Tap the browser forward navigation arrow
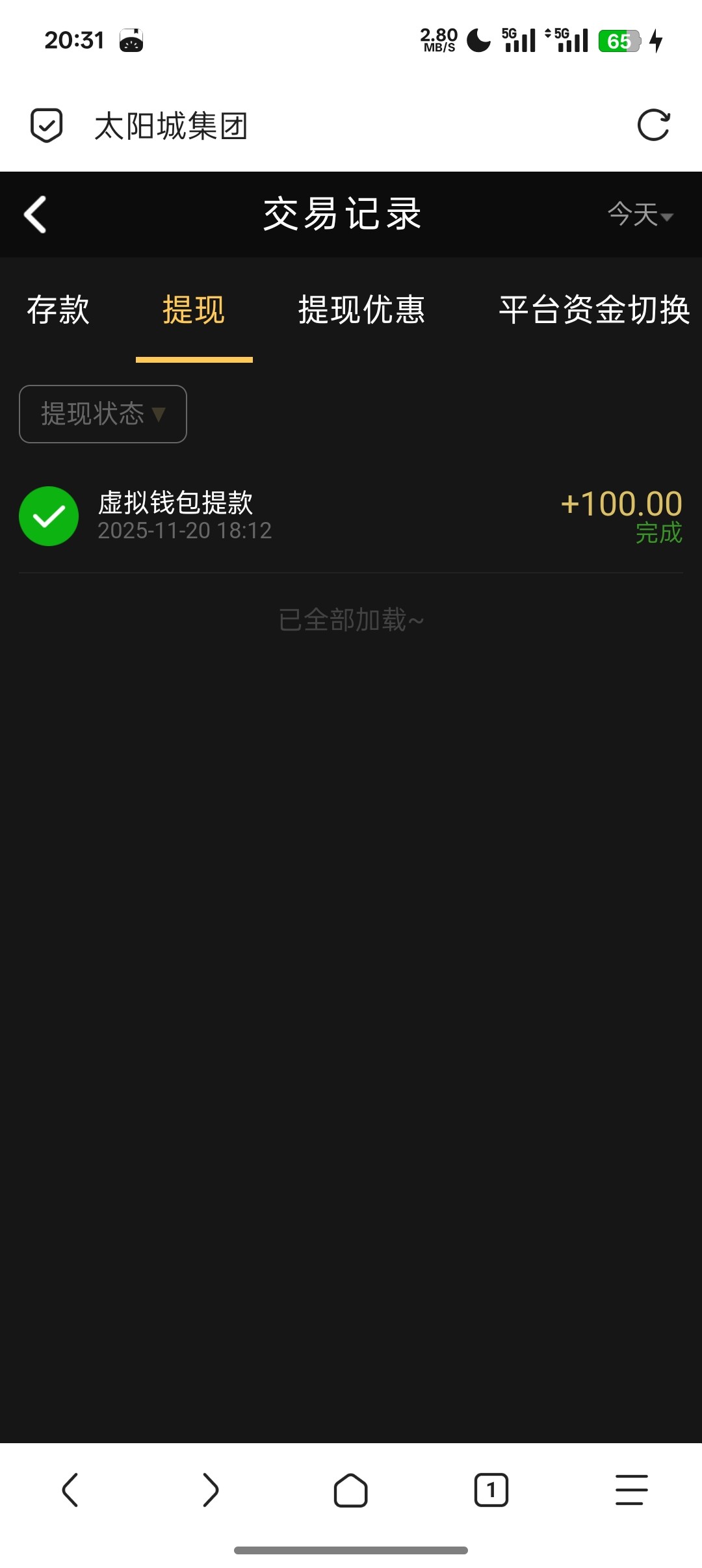 (211, 1492)
